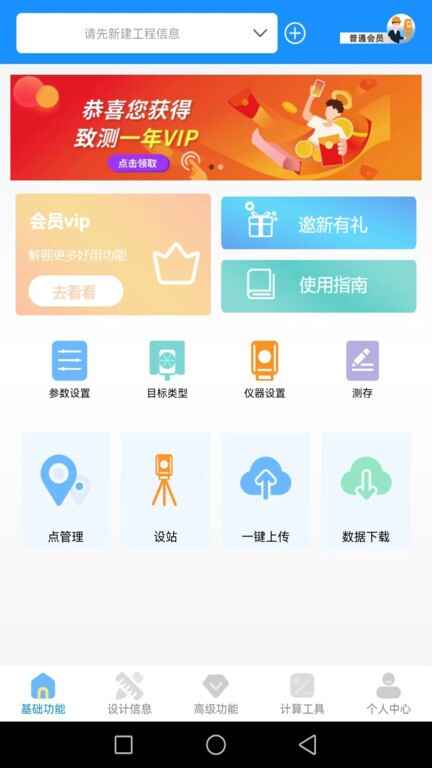Go to the 计算工具 tab
Viewport: 432px width, 768px height.
point(302,694)
